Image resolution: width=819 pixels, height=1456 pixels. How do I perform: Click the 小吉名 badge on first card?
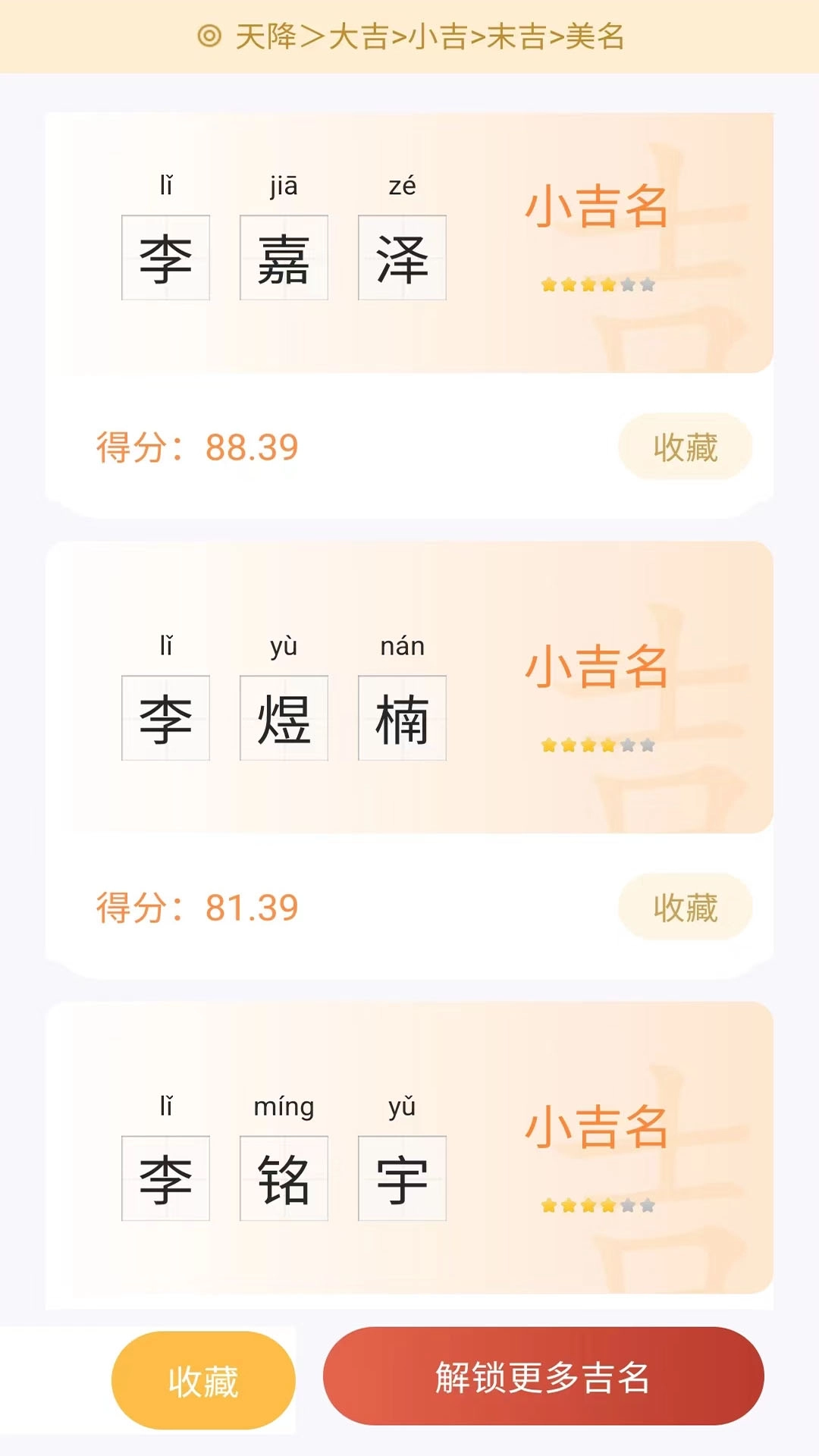[x=598, y=205]
